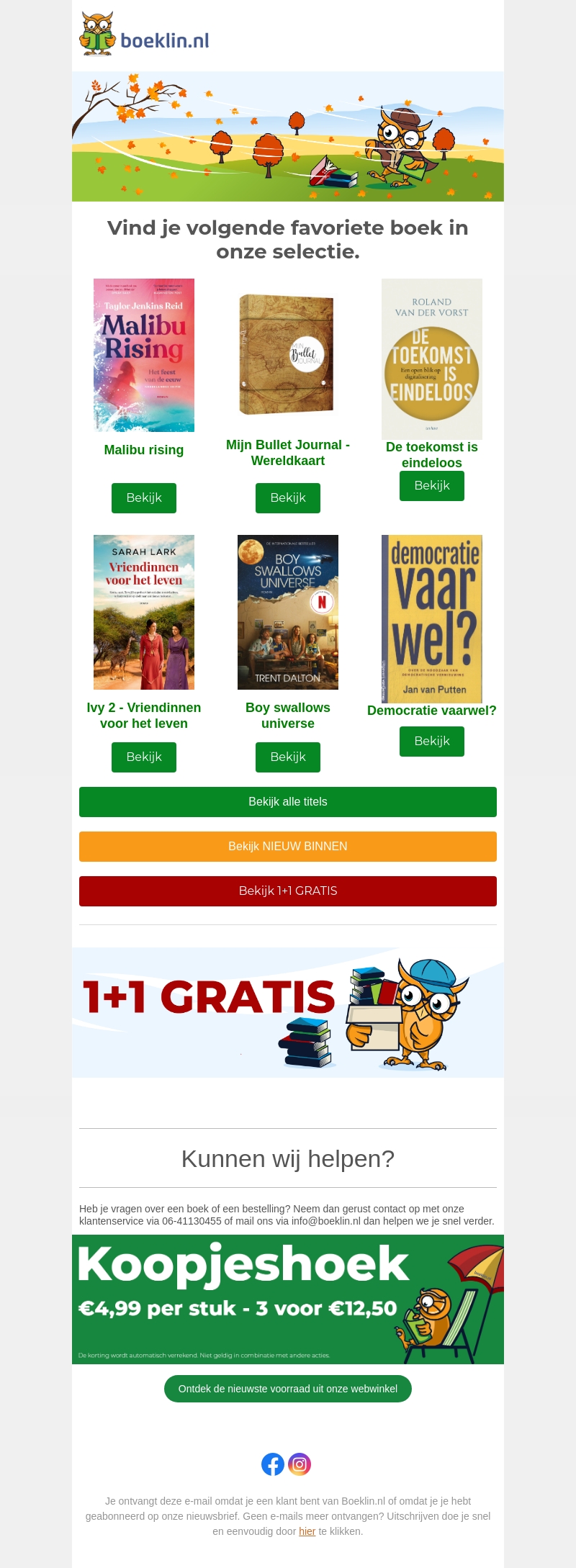Visit the Facebook page
Image resolution: width=576 pixels, height=1568 pixels.
point(273,1464)
